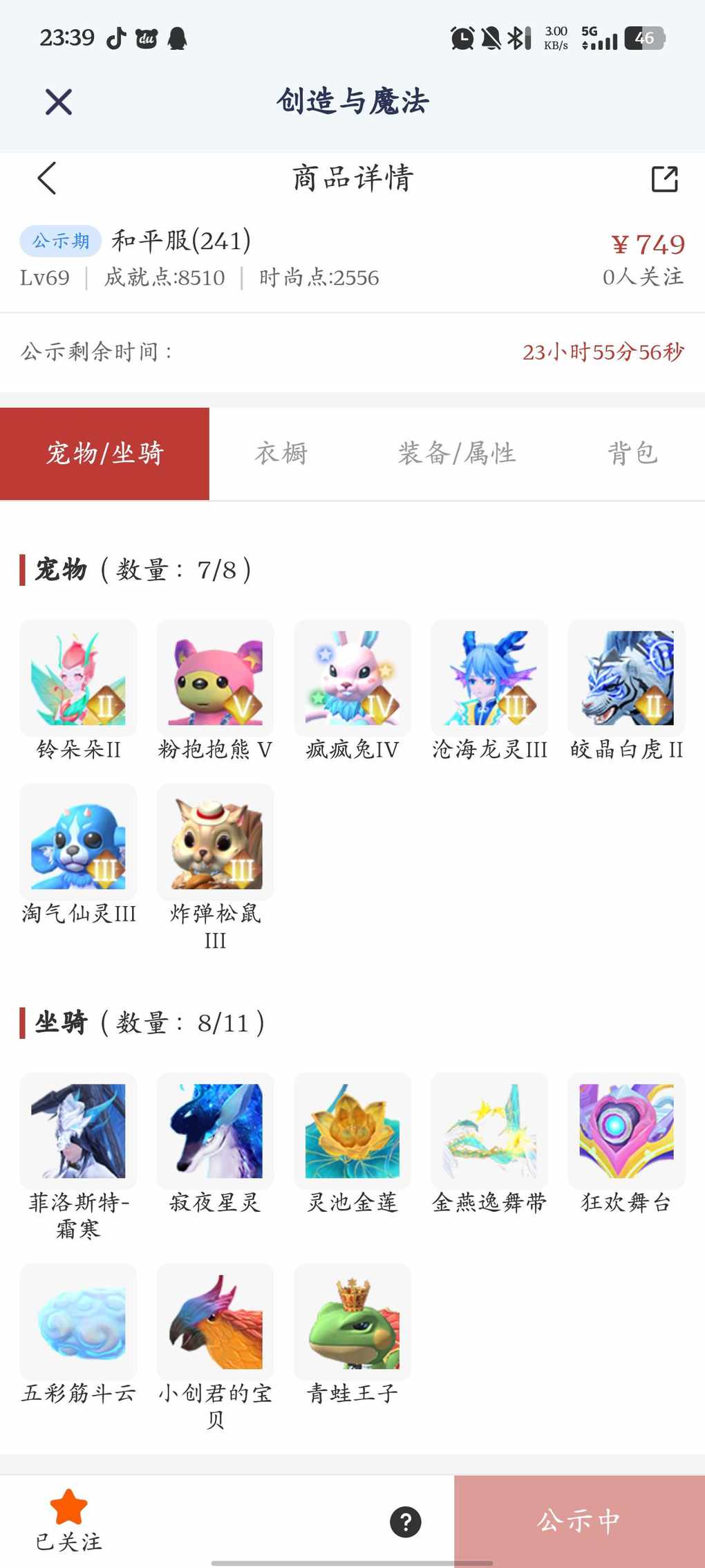Open the help question mark
The height and width of the screenshot is (1568, 705).
(x=406, y=1522)
